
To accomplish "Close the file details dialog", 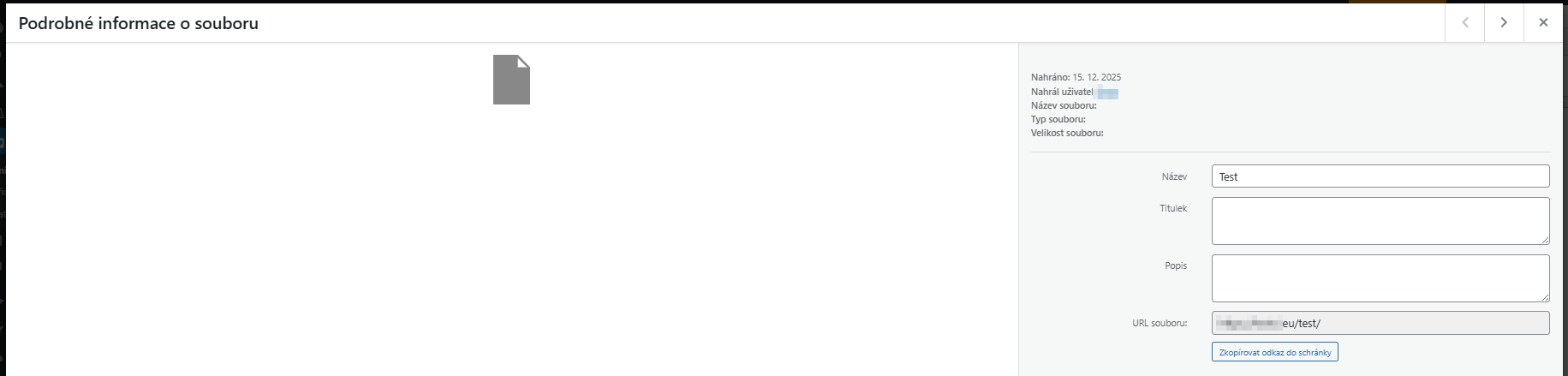I will (1543, 23).
